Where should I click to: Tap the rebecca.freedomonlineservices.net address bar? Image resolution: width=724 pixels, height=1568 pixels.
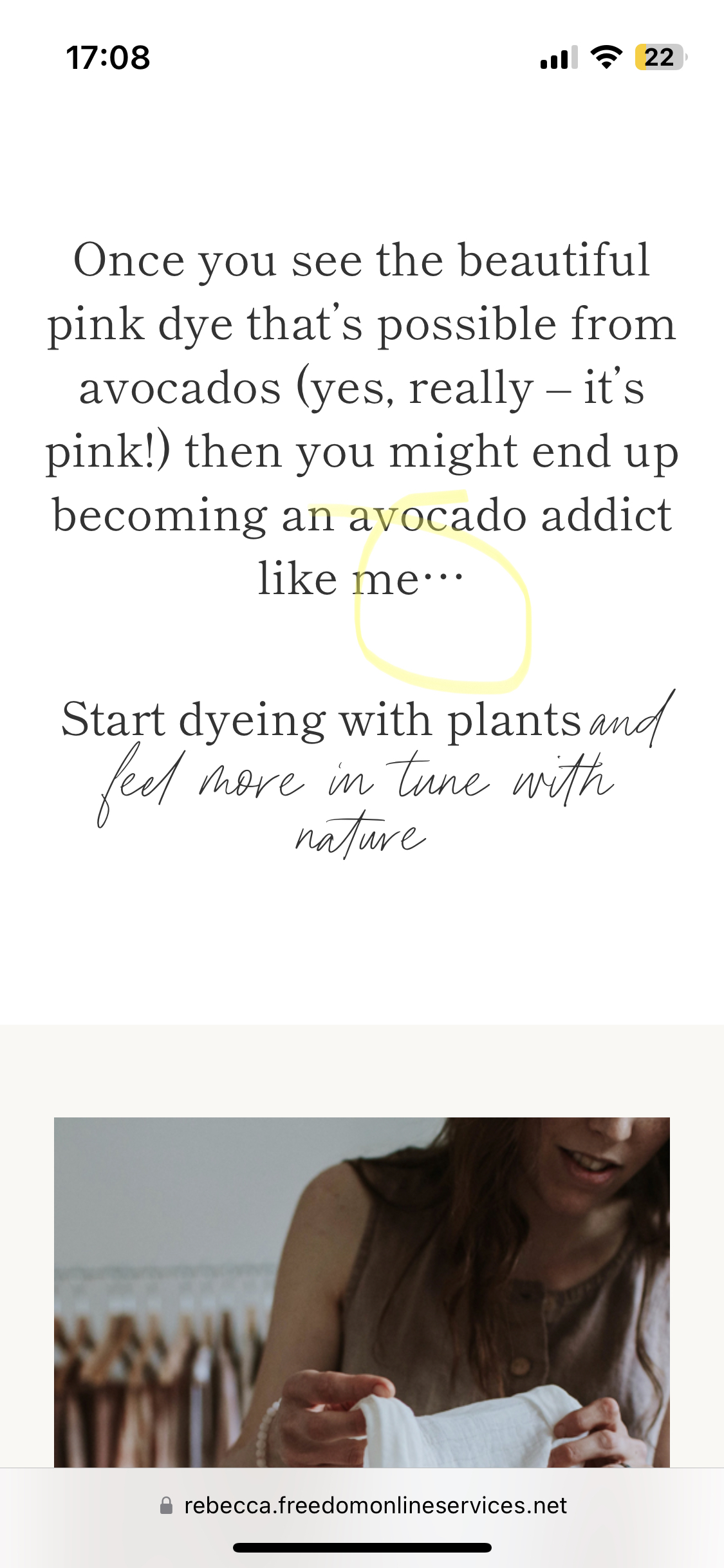coord(363,1506)
